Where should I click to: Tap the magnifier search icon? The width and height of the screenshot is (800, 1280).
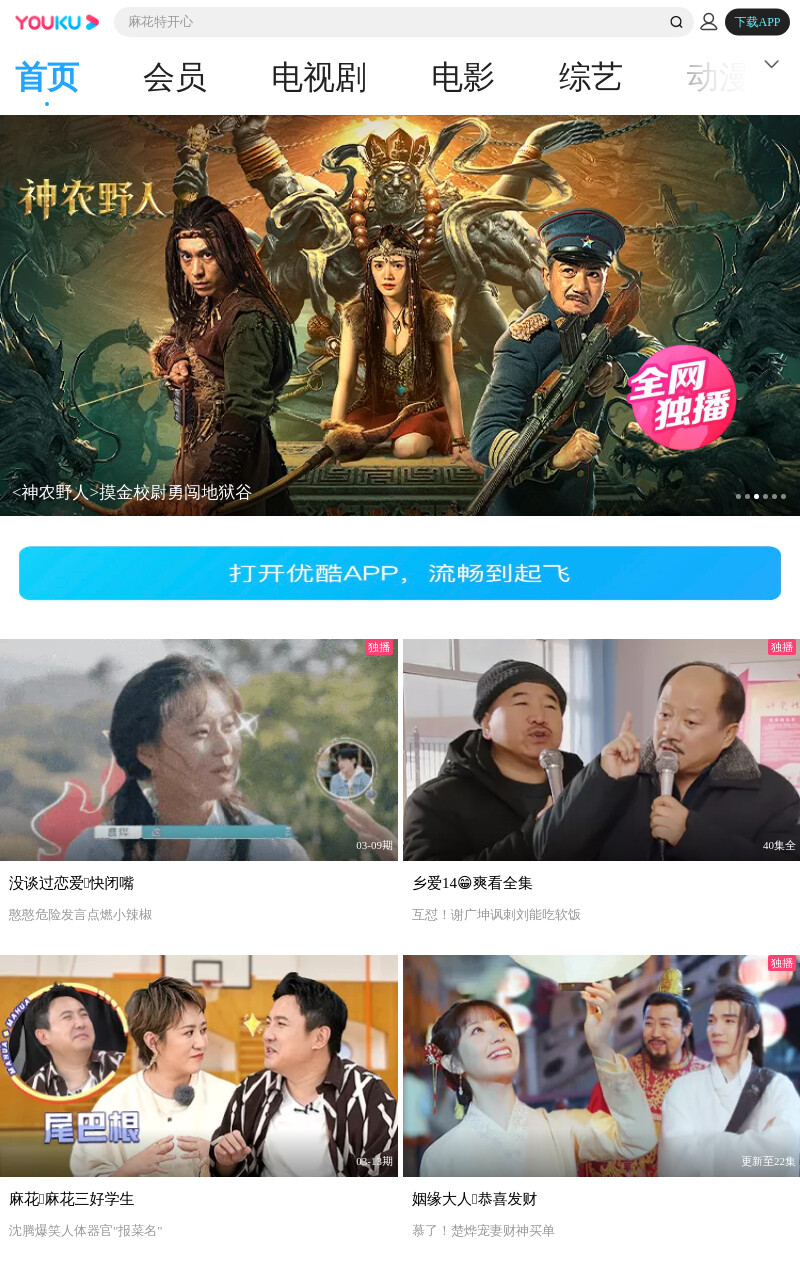click(x=677, y=22)
